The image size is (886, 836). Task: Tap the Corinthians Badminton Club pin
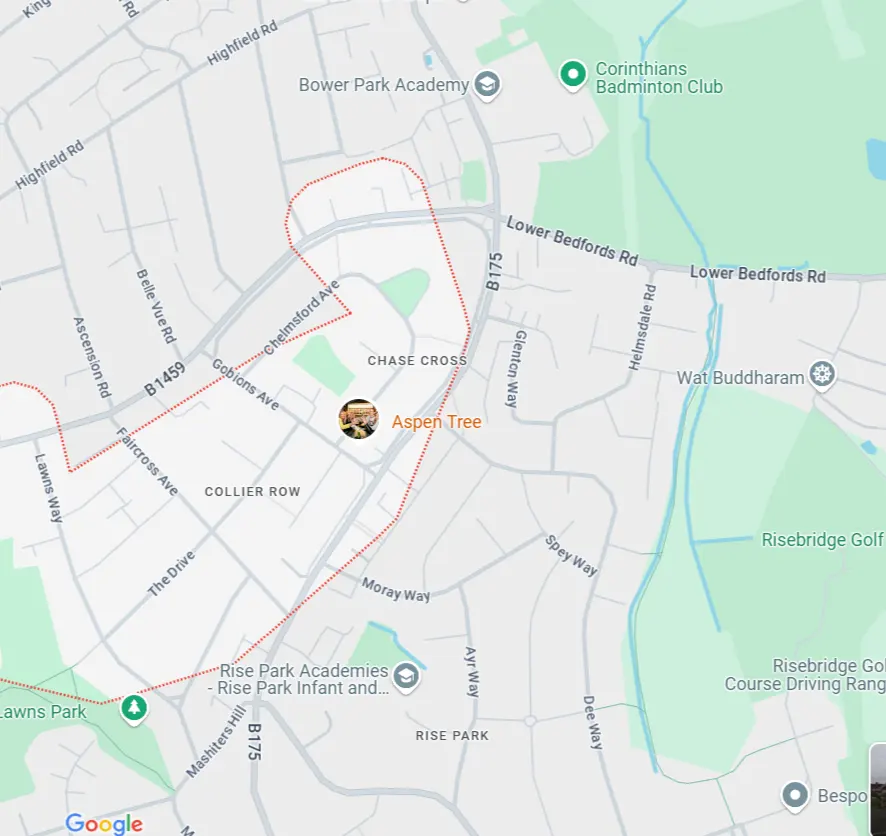(572, 75)
